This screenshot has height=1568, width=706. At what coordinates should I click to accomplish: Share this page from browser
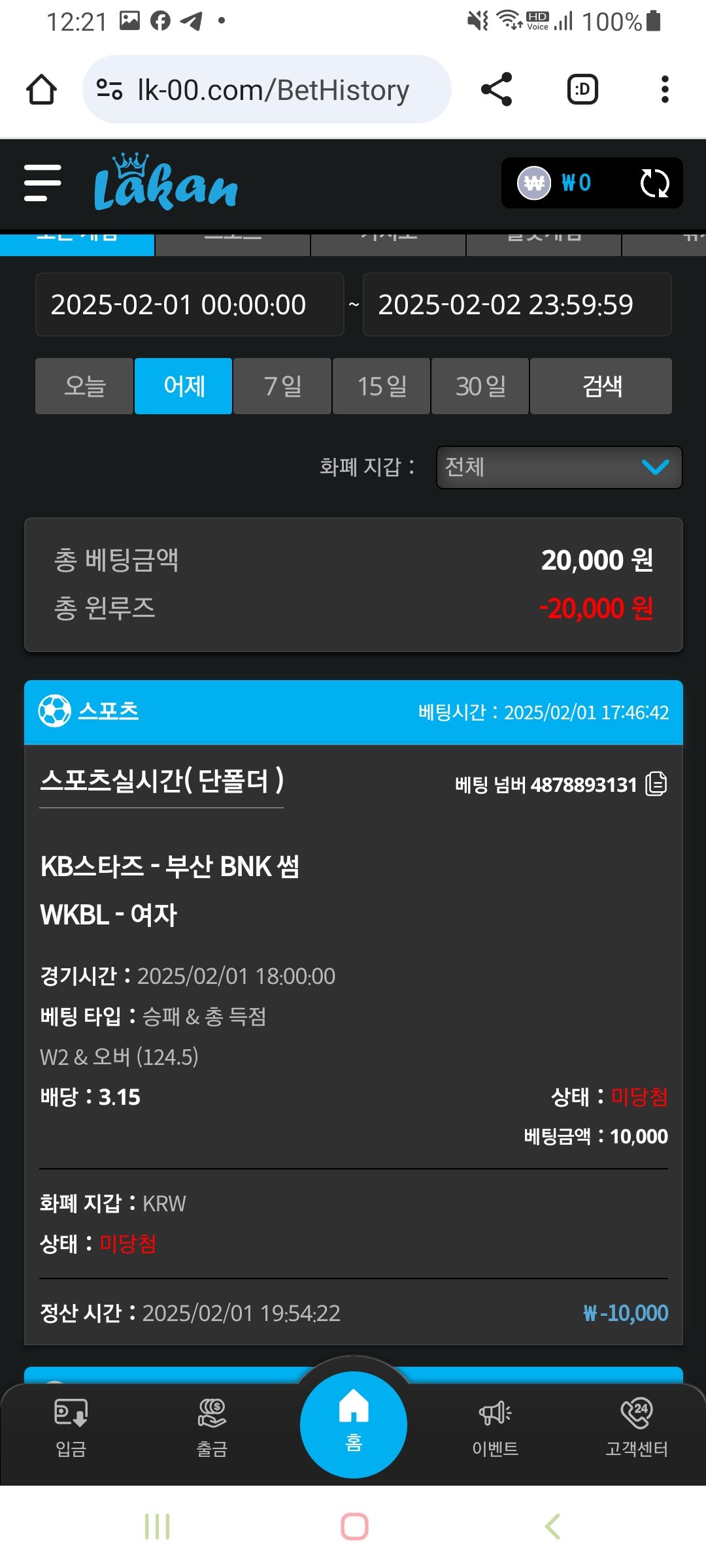497,90
